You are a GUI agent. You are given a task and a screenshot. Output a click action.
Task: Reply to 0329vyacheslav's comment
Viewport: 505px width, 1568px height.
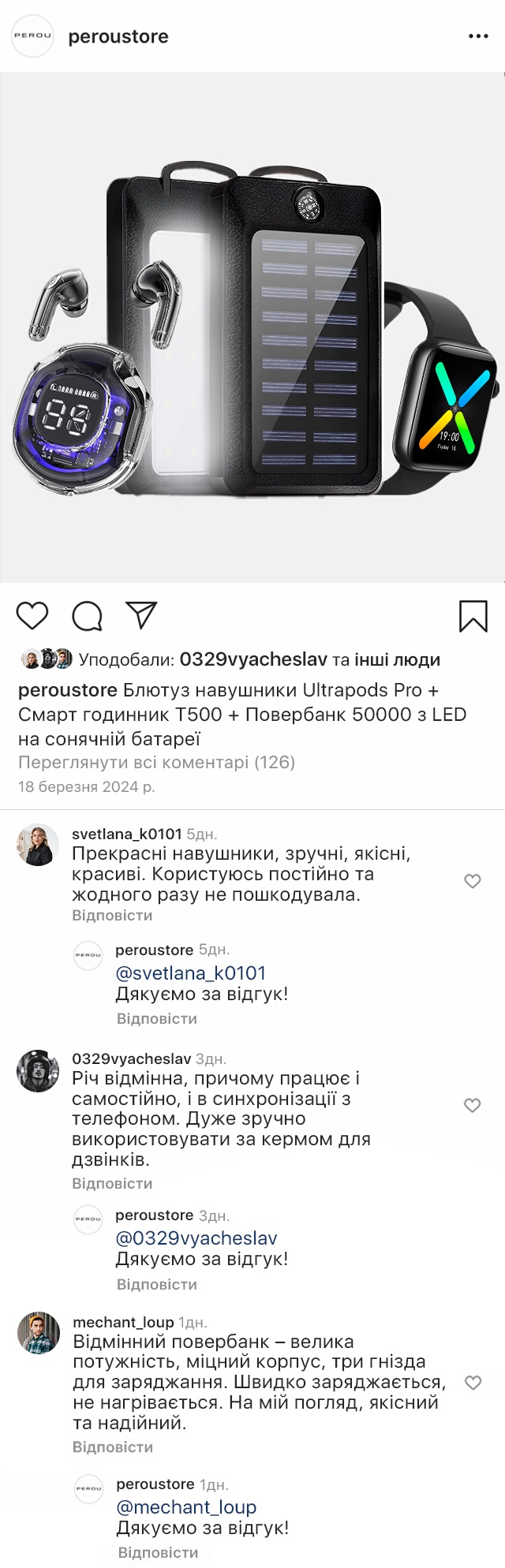[112, 1184]
